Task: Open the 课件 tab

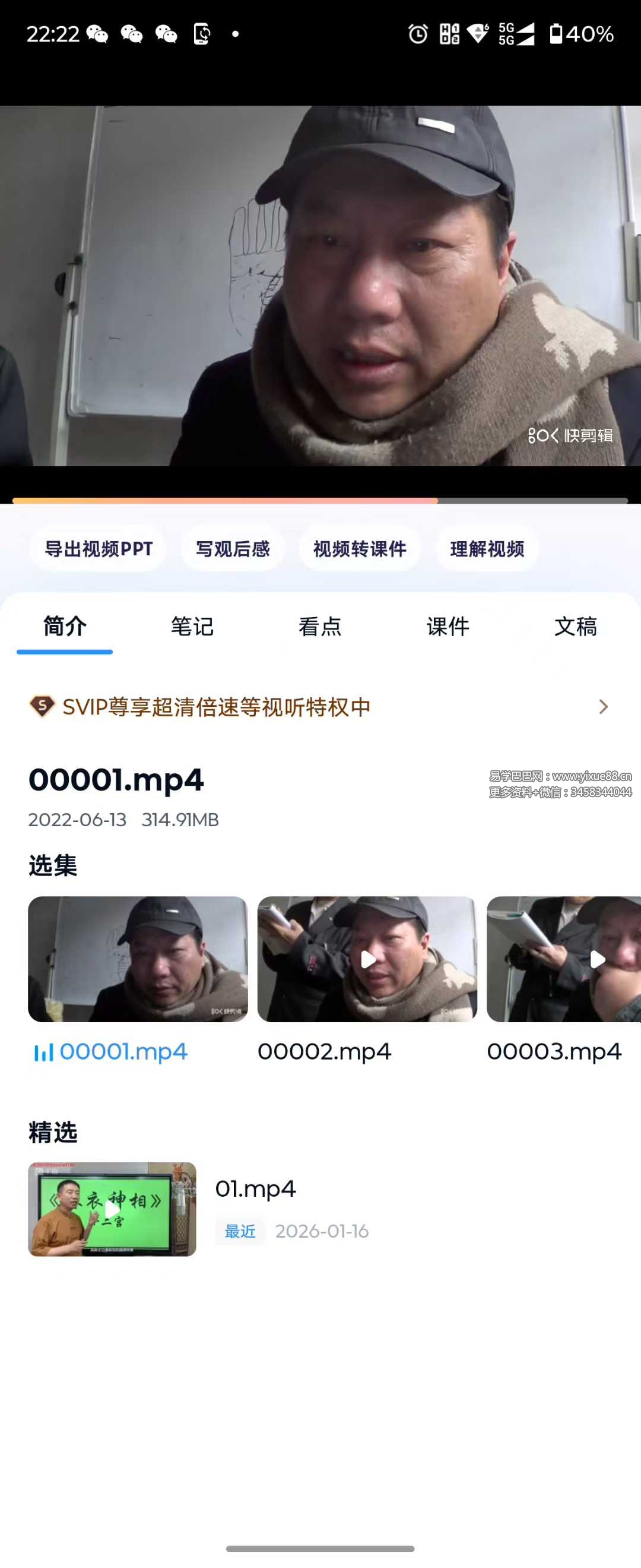Action: click(x=448, y=627)
